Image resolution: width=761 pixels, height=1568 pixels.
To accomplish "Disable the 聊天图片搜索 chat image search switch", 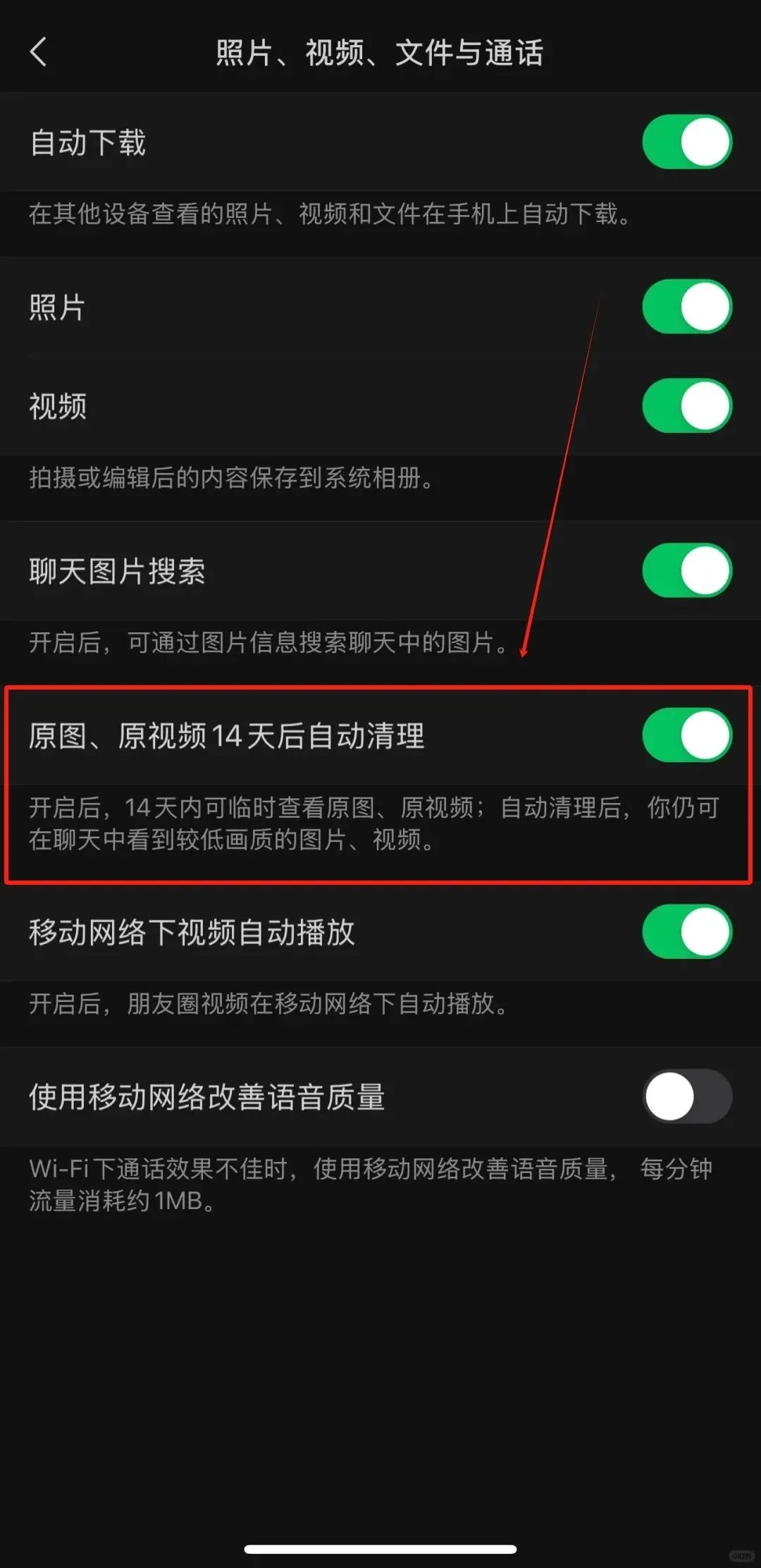I will tap(687, 571).
